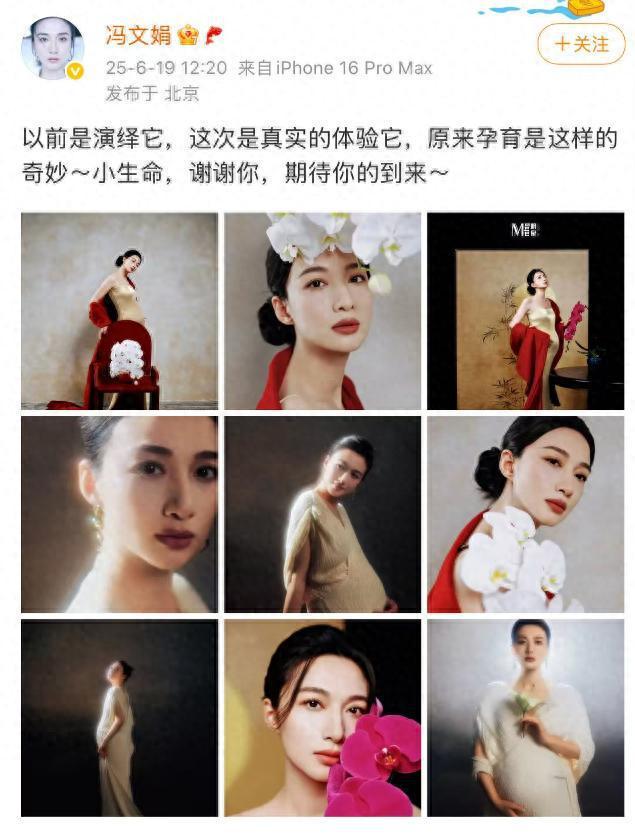
Task: Open photo in white robe holding flower
Action: (x=525, y=717)
